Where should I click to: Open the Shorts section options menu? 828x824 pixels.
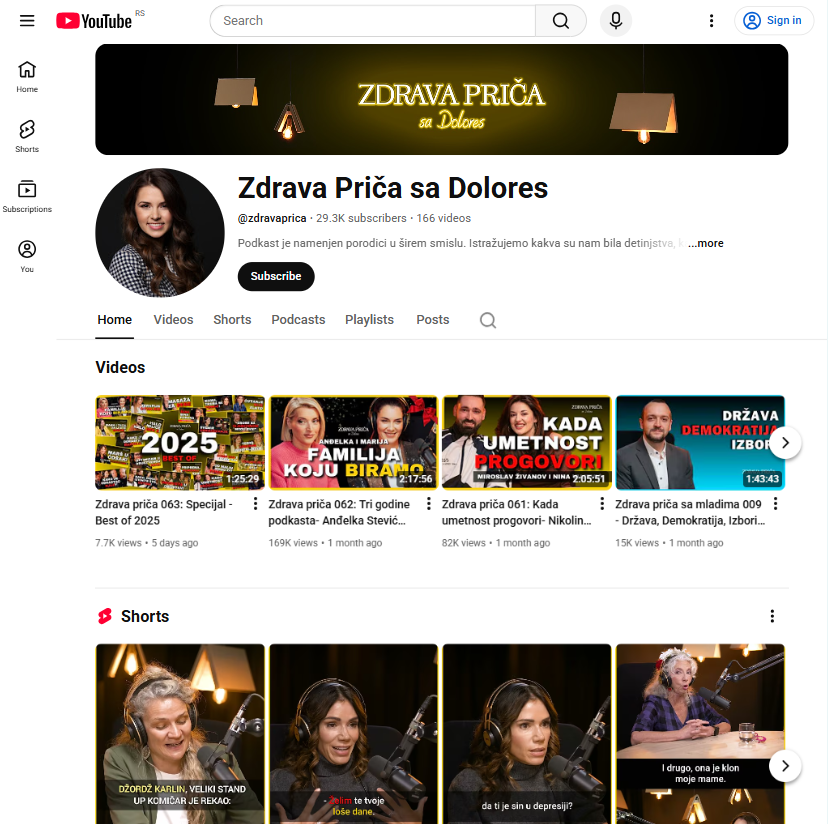(771, 616)
